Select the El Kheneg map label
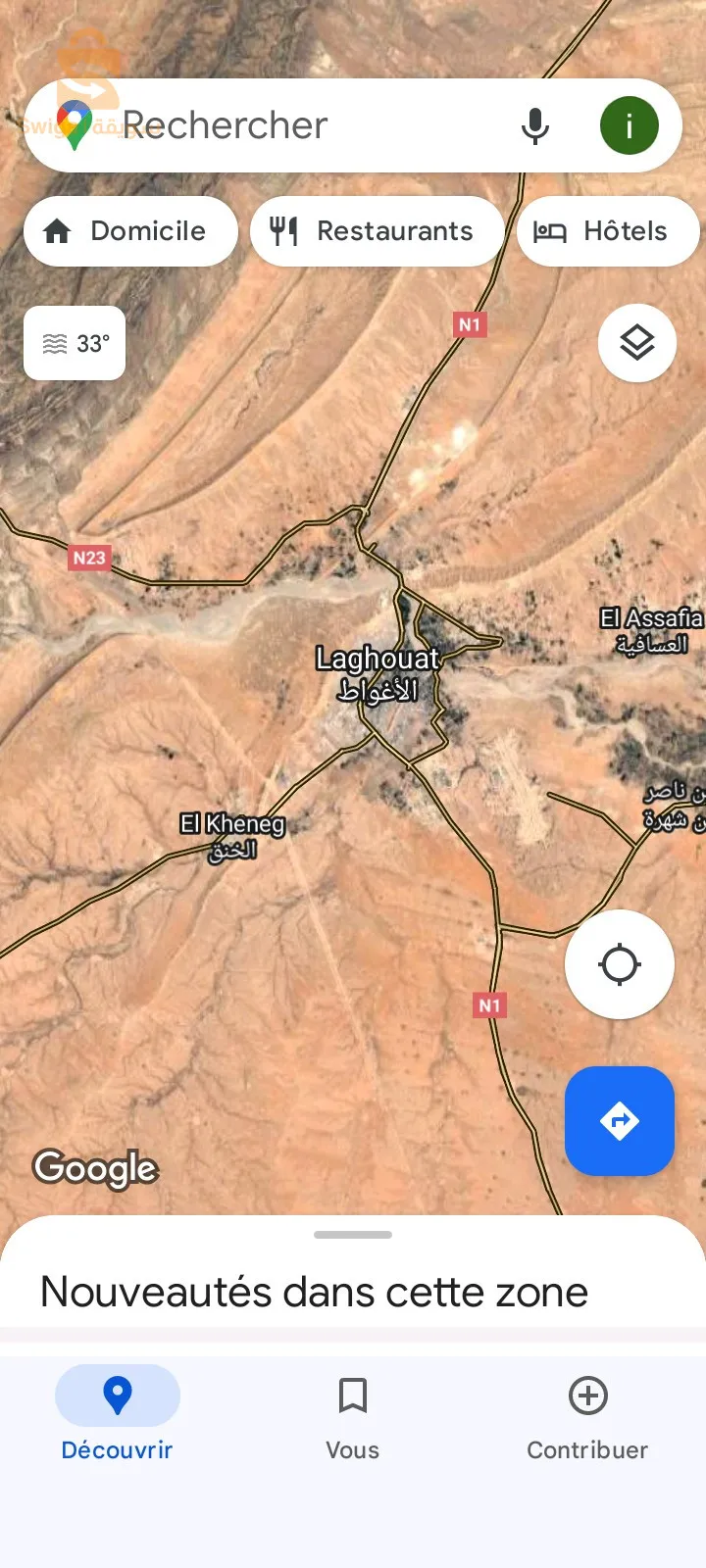 pos(230,823)
